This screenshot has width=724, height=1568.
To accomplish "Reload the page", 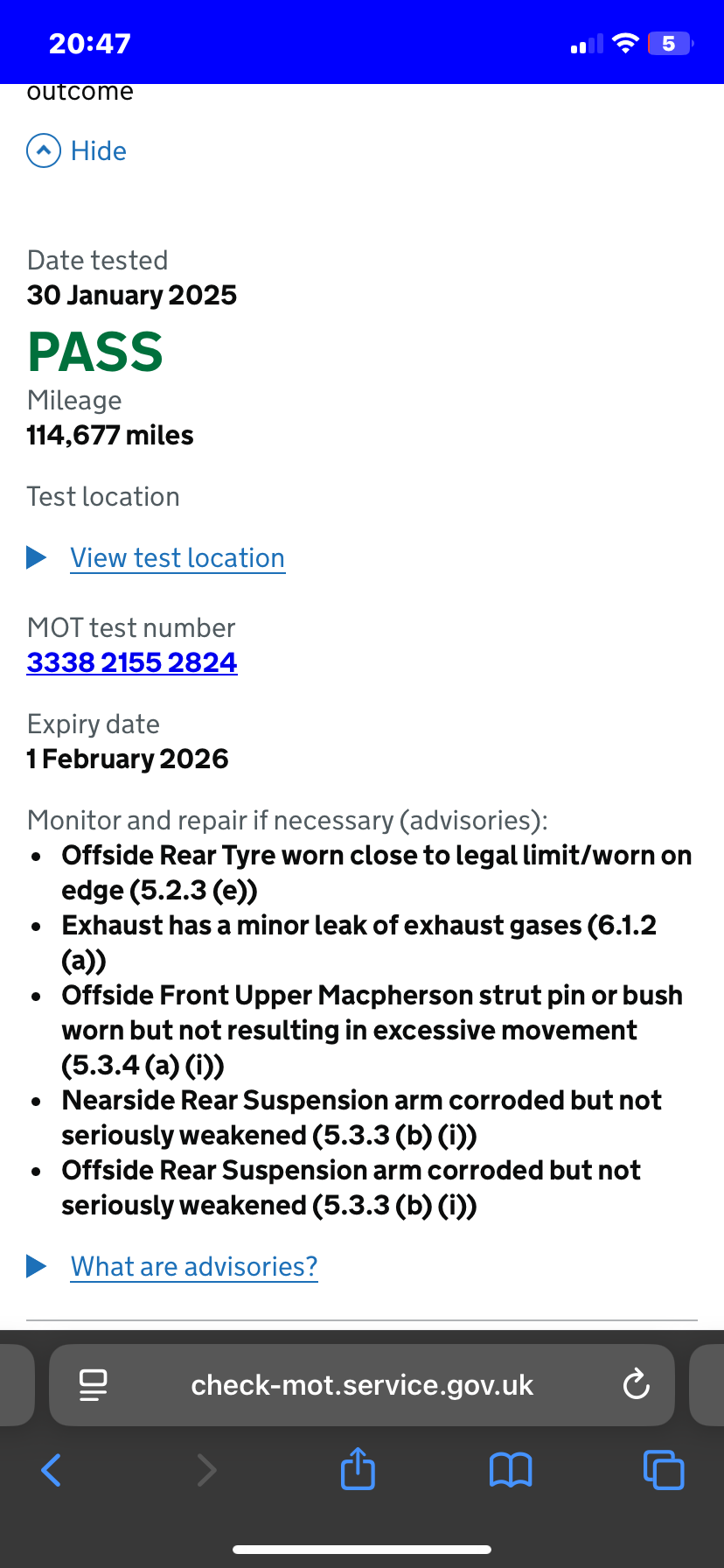I will point(636,1385).
